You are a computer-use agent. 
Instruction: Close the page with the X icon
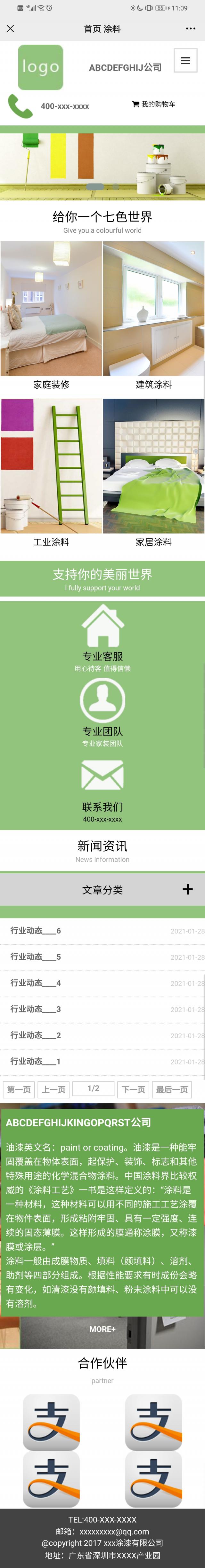[x=10, y=28]
